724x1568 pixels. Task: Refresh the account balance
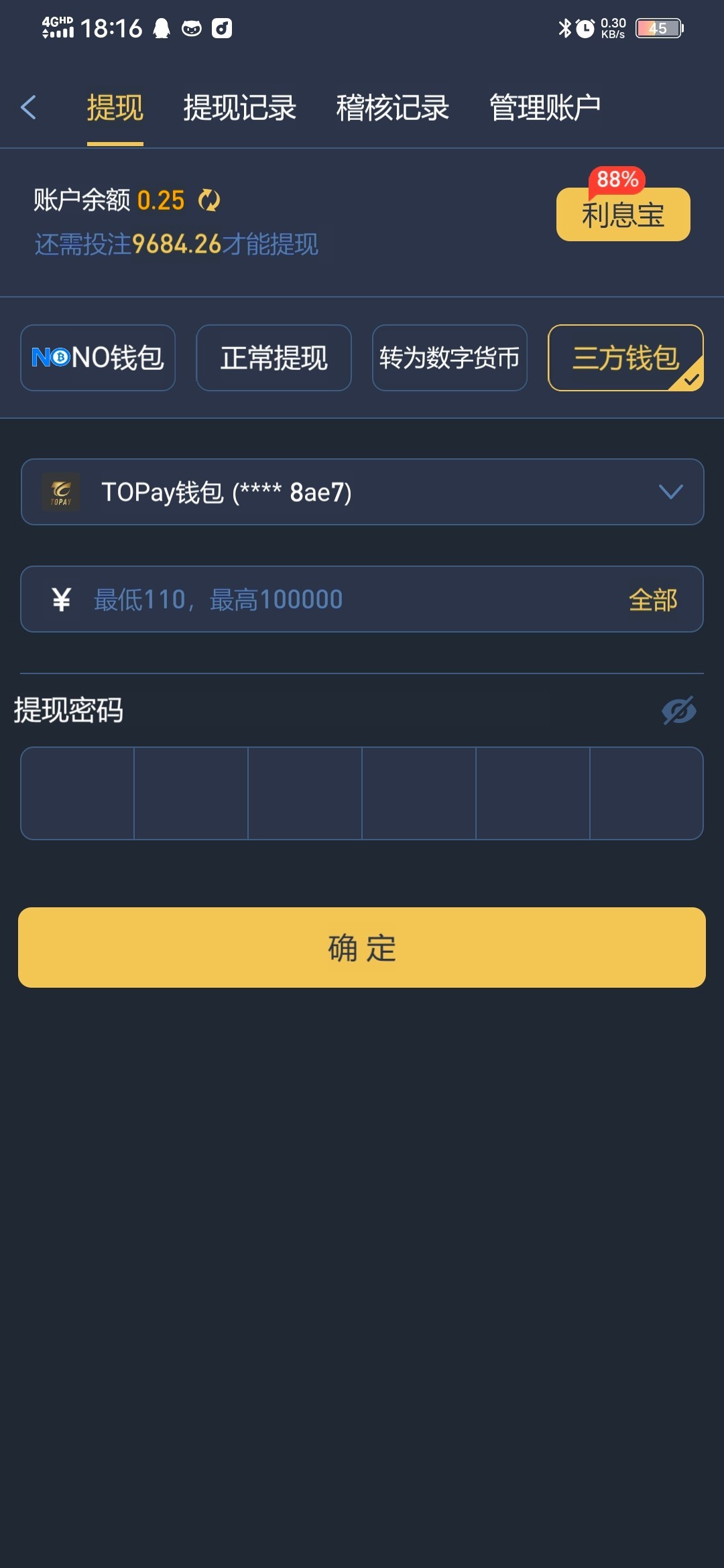click(209, 200)
